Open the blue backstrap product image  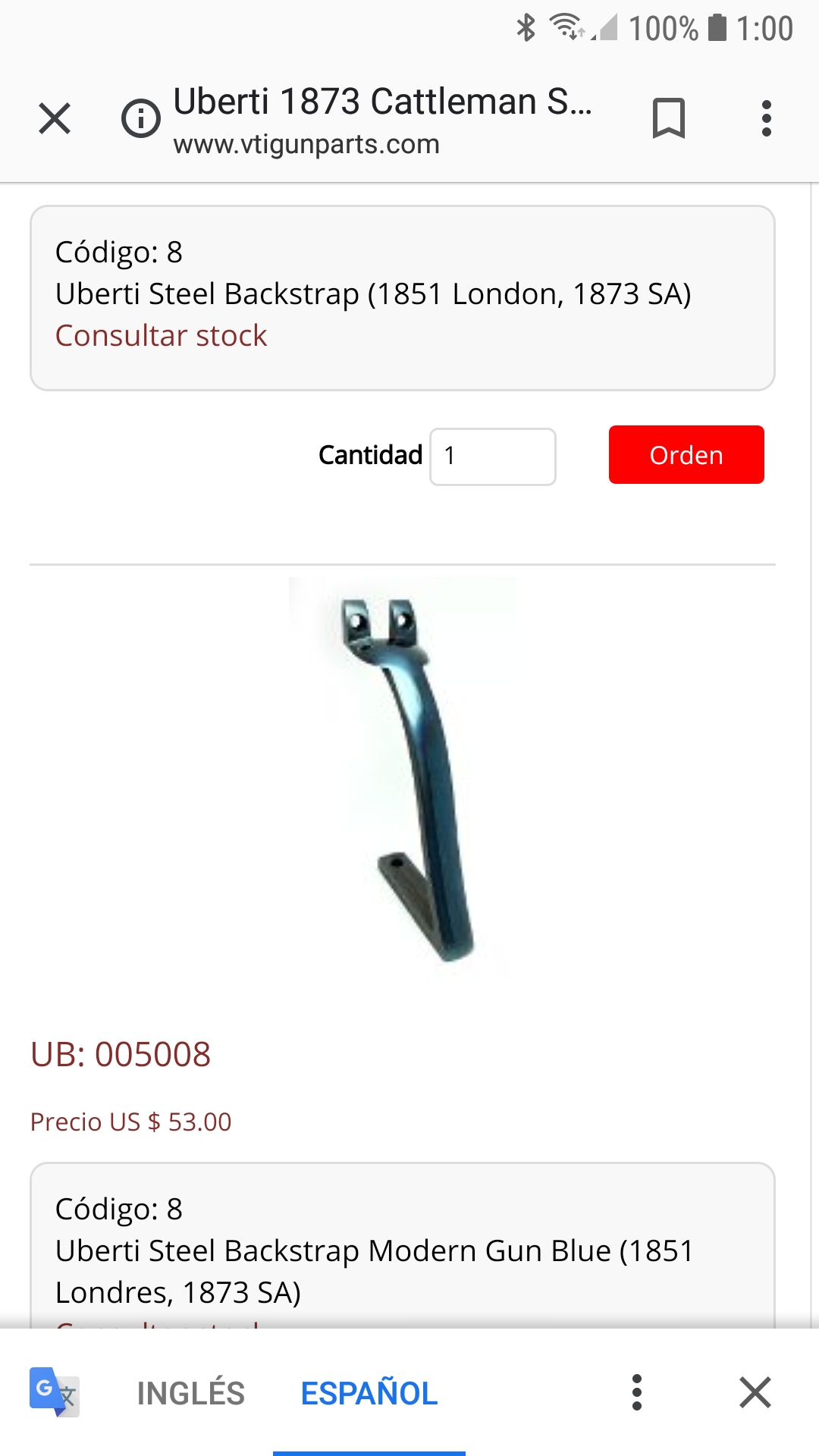[403, 773]
